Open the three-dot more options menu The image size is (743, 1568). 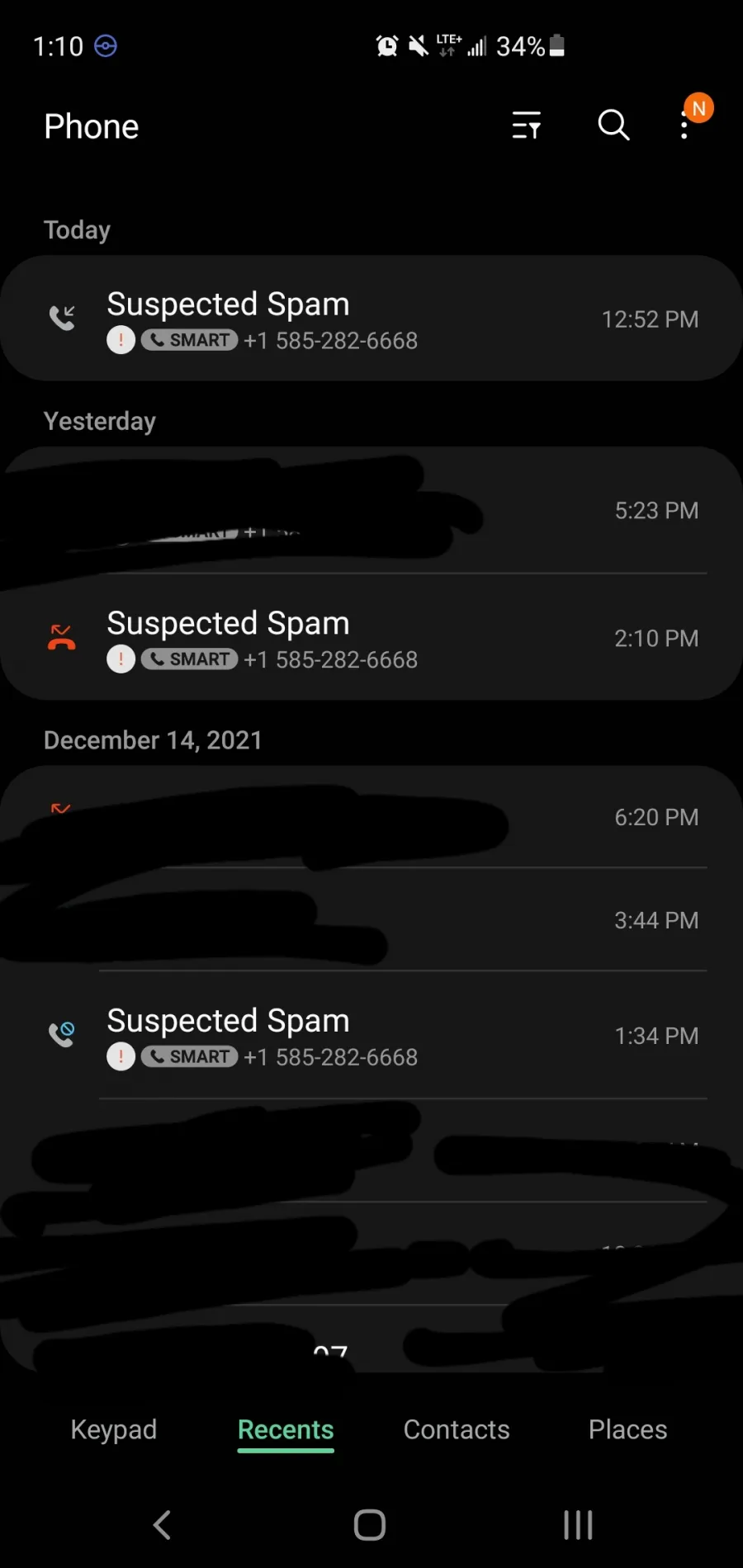(x=684, y=125)
